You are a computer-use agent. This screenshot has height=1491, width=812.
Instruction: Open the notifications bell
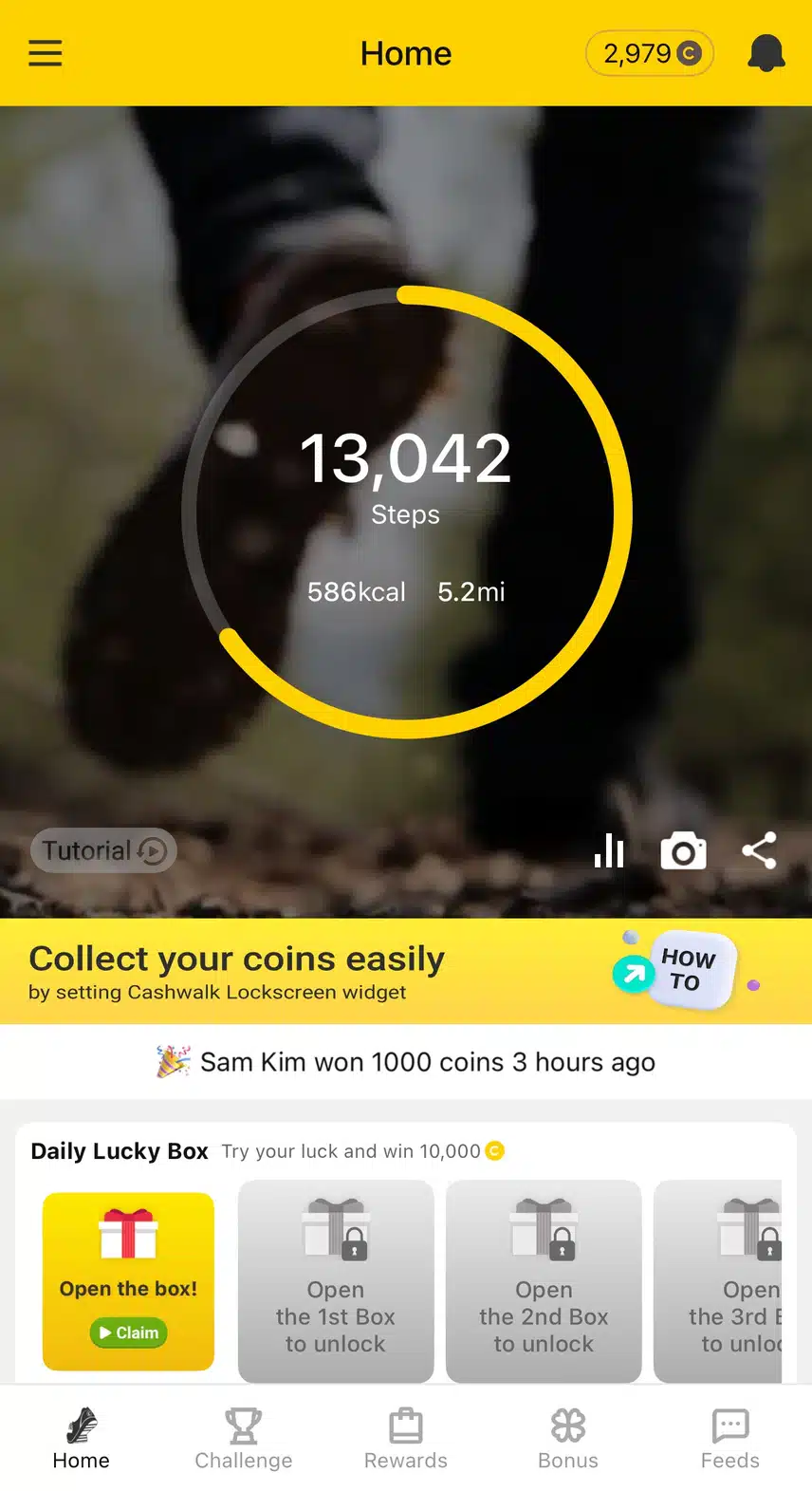pyautogui.click(x=766, y=53)
